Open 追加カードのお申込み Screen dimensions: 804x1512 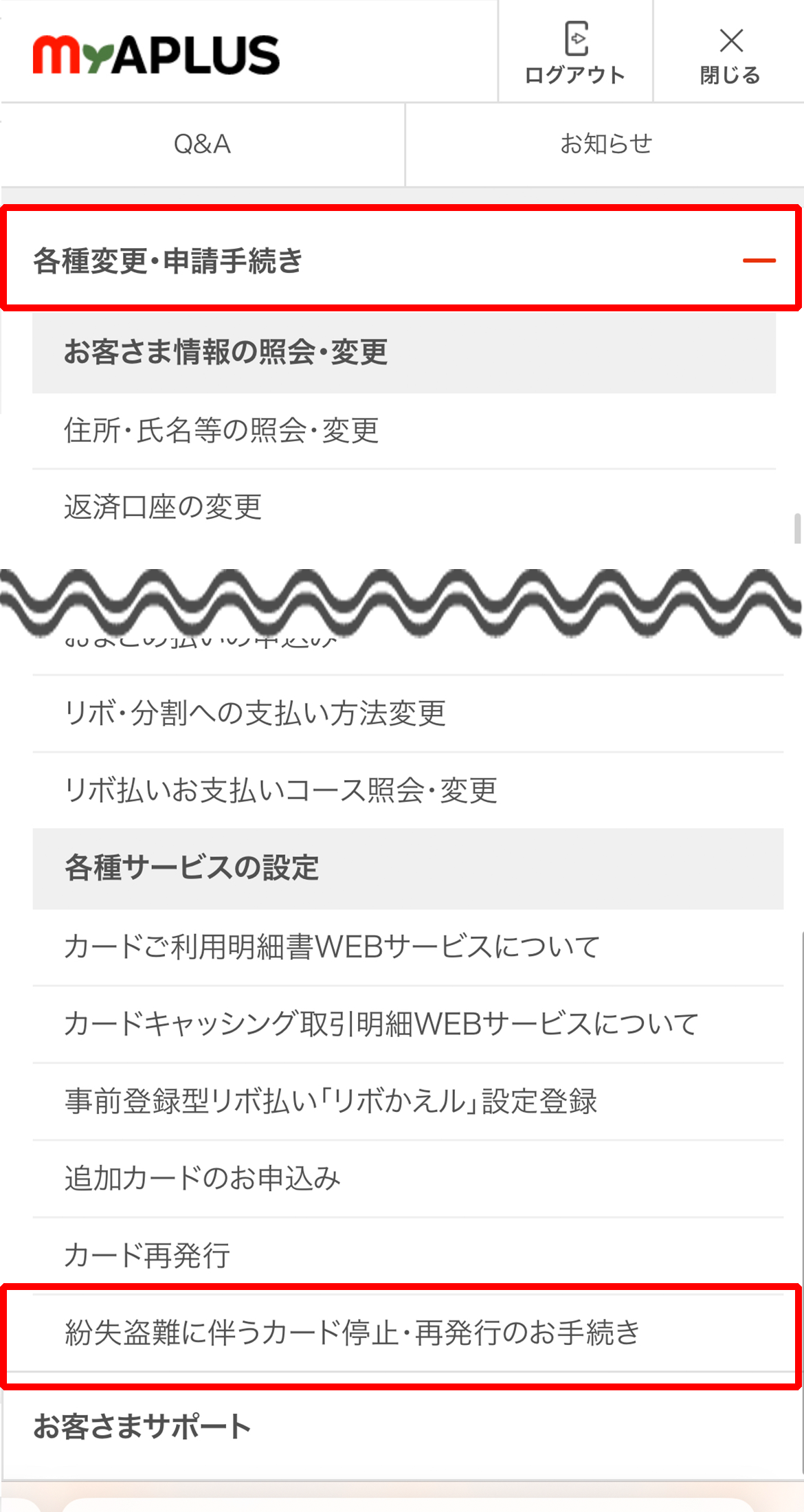(x=203, y=1178)
